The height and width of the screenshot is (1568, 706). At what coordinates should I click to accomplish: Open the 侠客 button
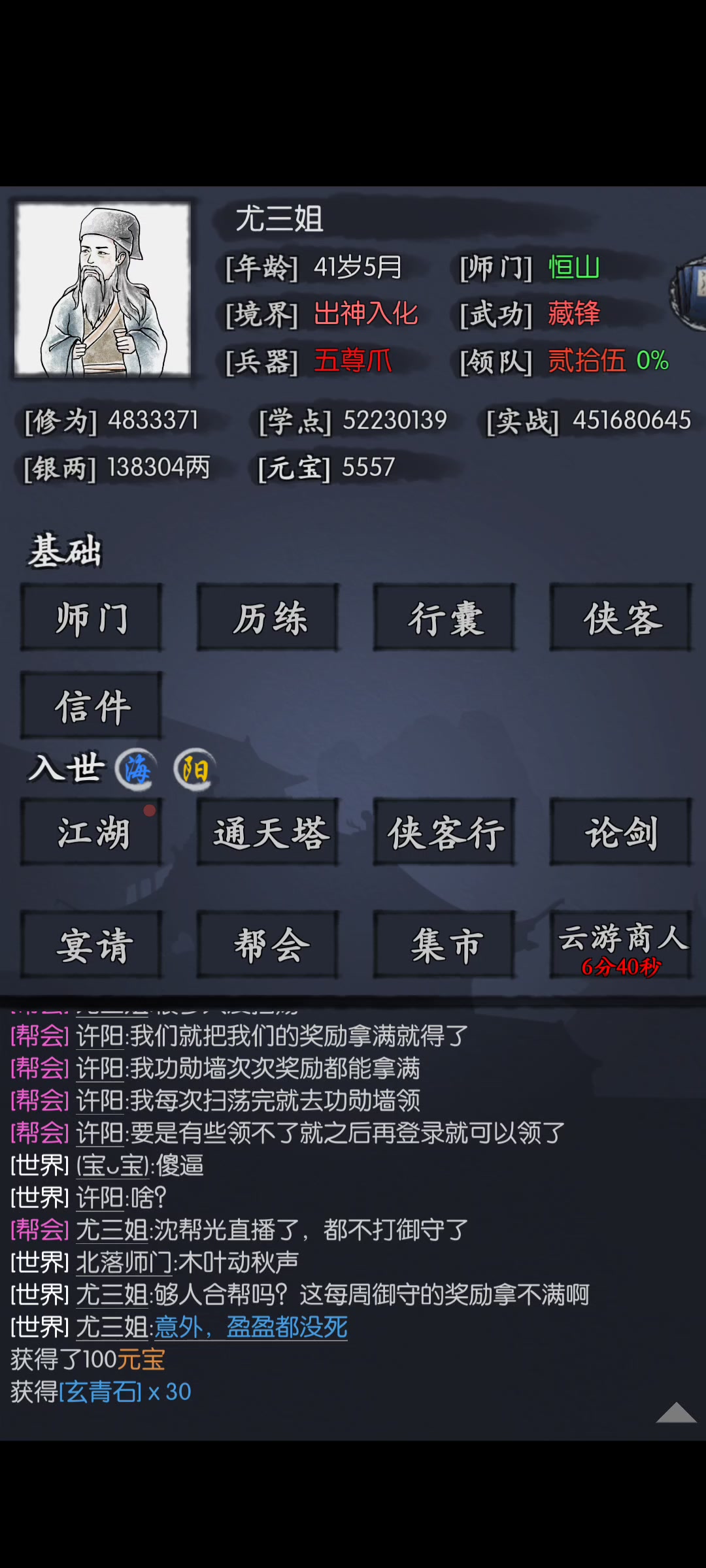pyautogui.click(x=621, y=617)
